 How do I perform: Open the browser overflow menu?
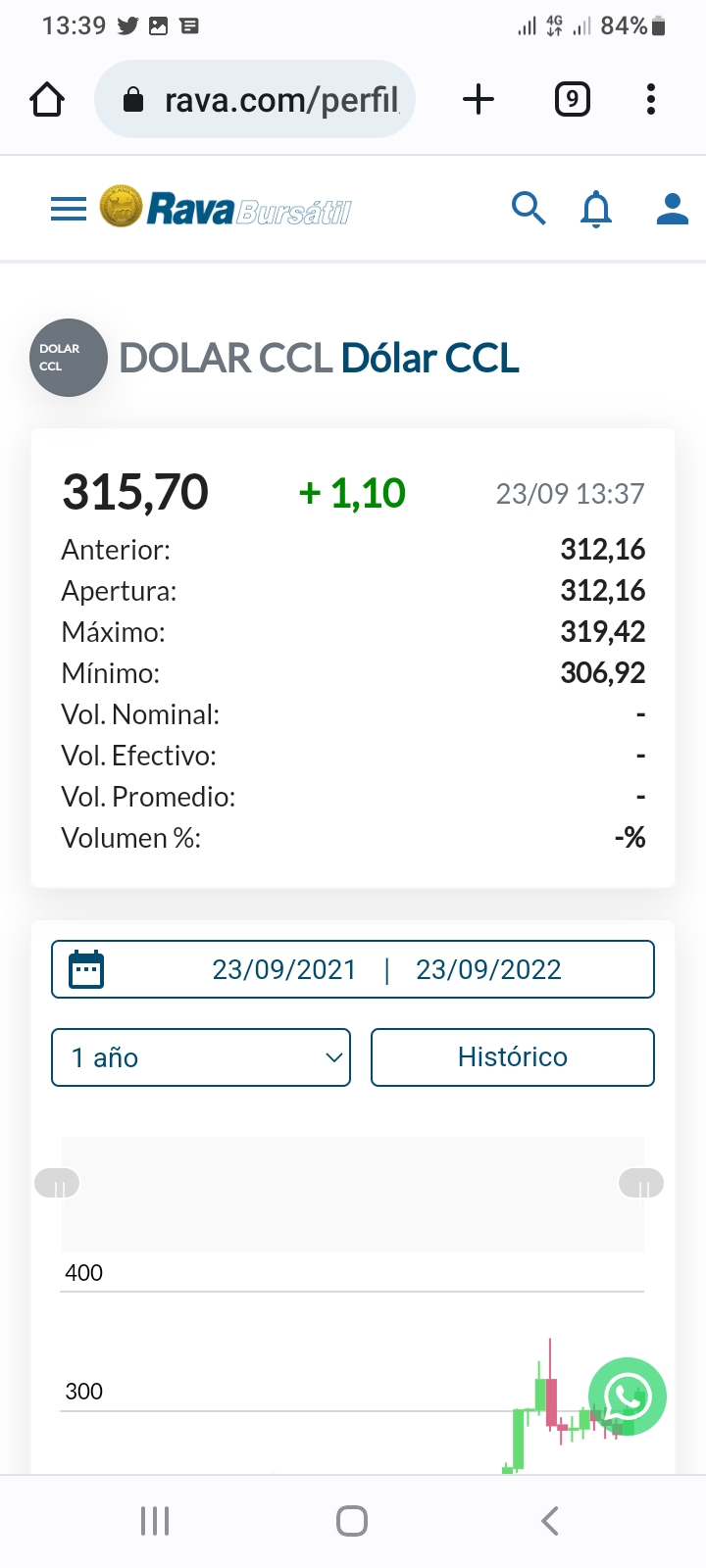pos(651,100)
